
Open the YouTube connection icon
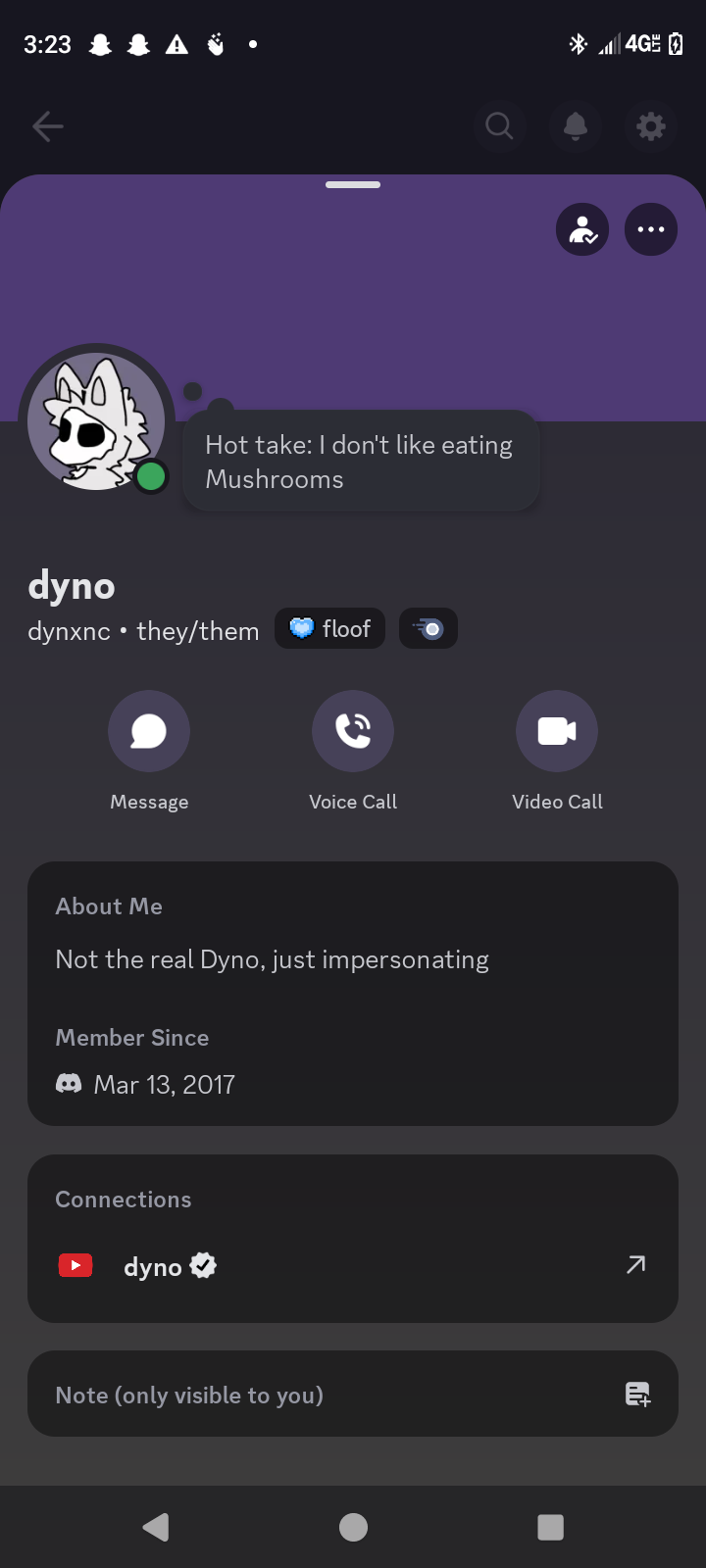(75, 1265)
